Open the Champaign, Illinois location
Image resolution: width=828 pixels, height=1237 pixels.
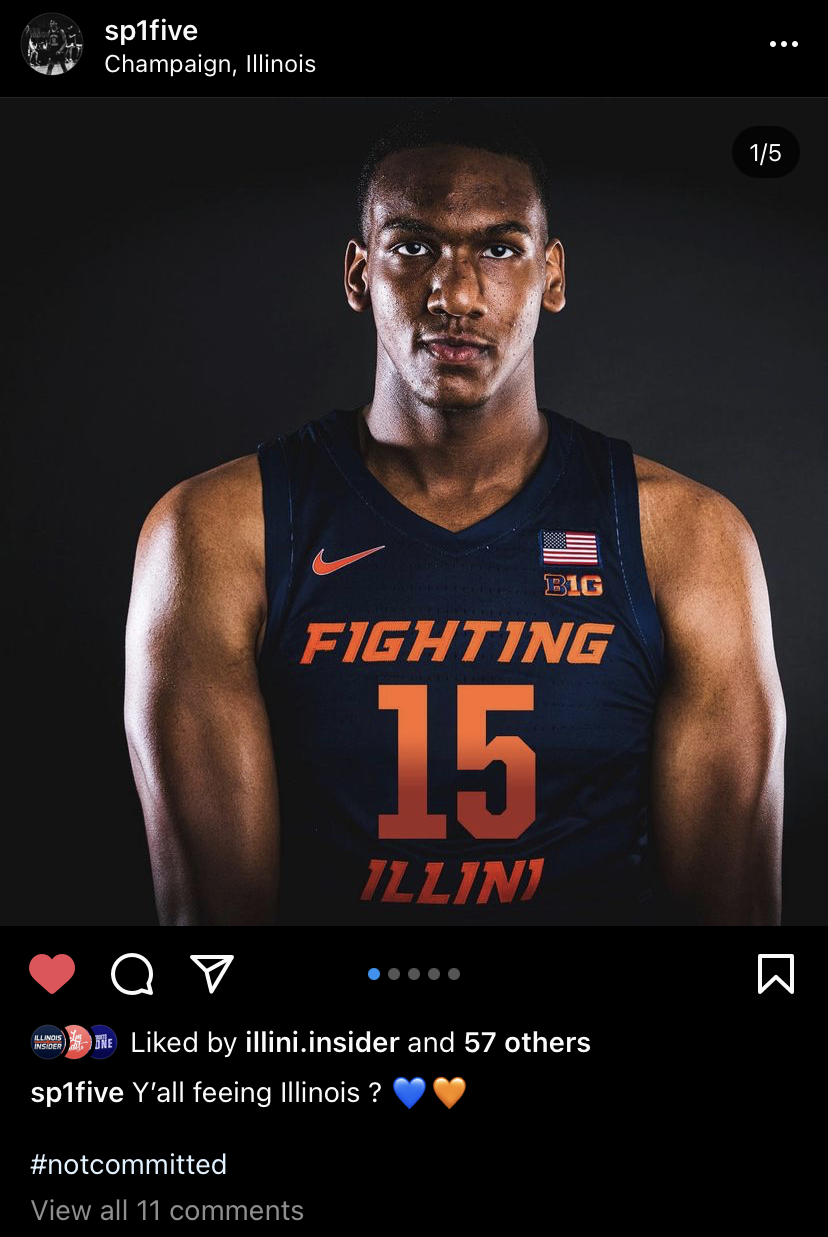[x=210, y=64]
